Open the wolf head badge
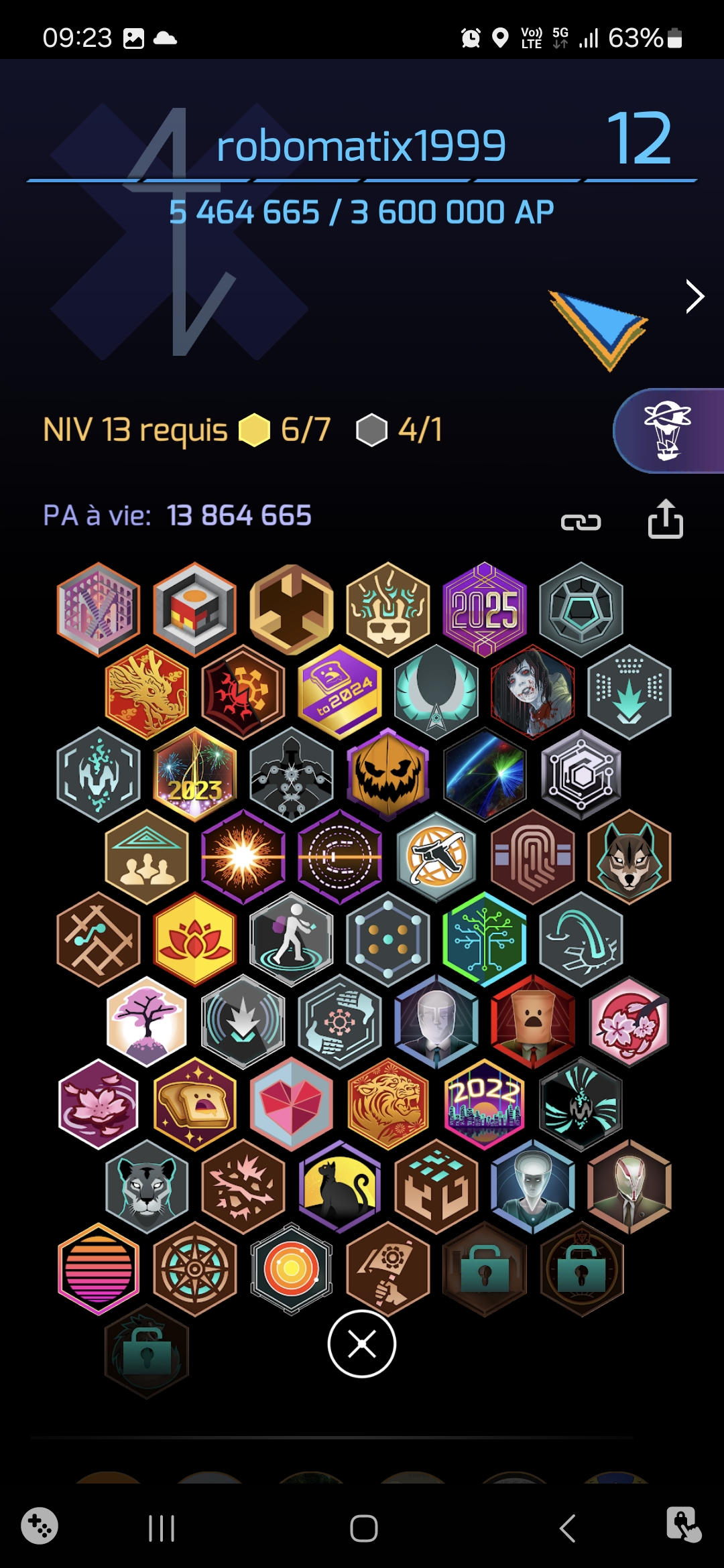This screenshot has height=1568, width=724. point(629,857)
